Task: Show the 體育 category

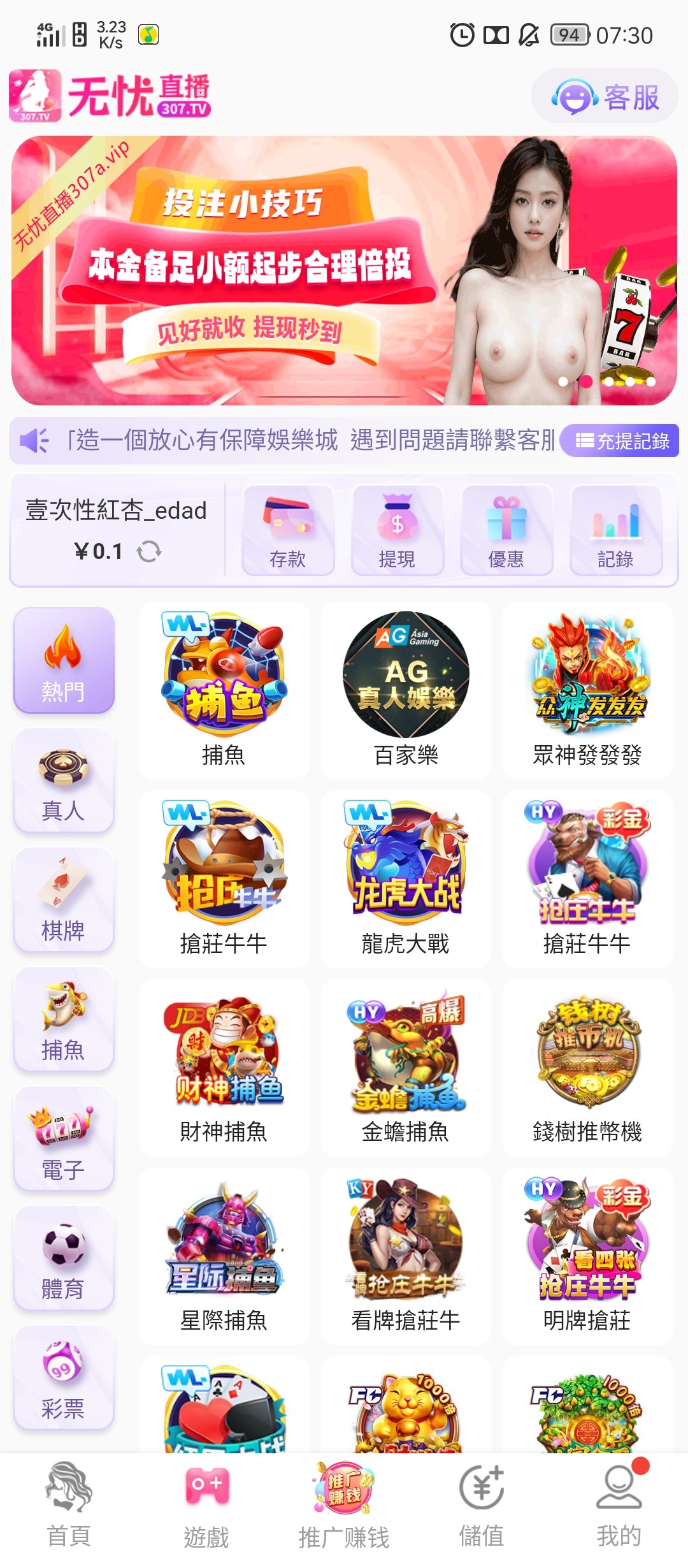Action: pos(64,1258)
